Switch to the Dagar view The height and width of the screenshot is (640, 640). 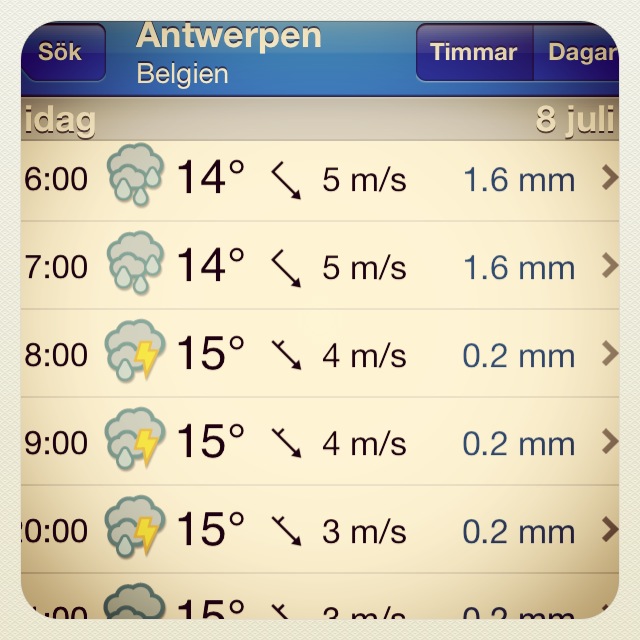[x=580, y=53]
